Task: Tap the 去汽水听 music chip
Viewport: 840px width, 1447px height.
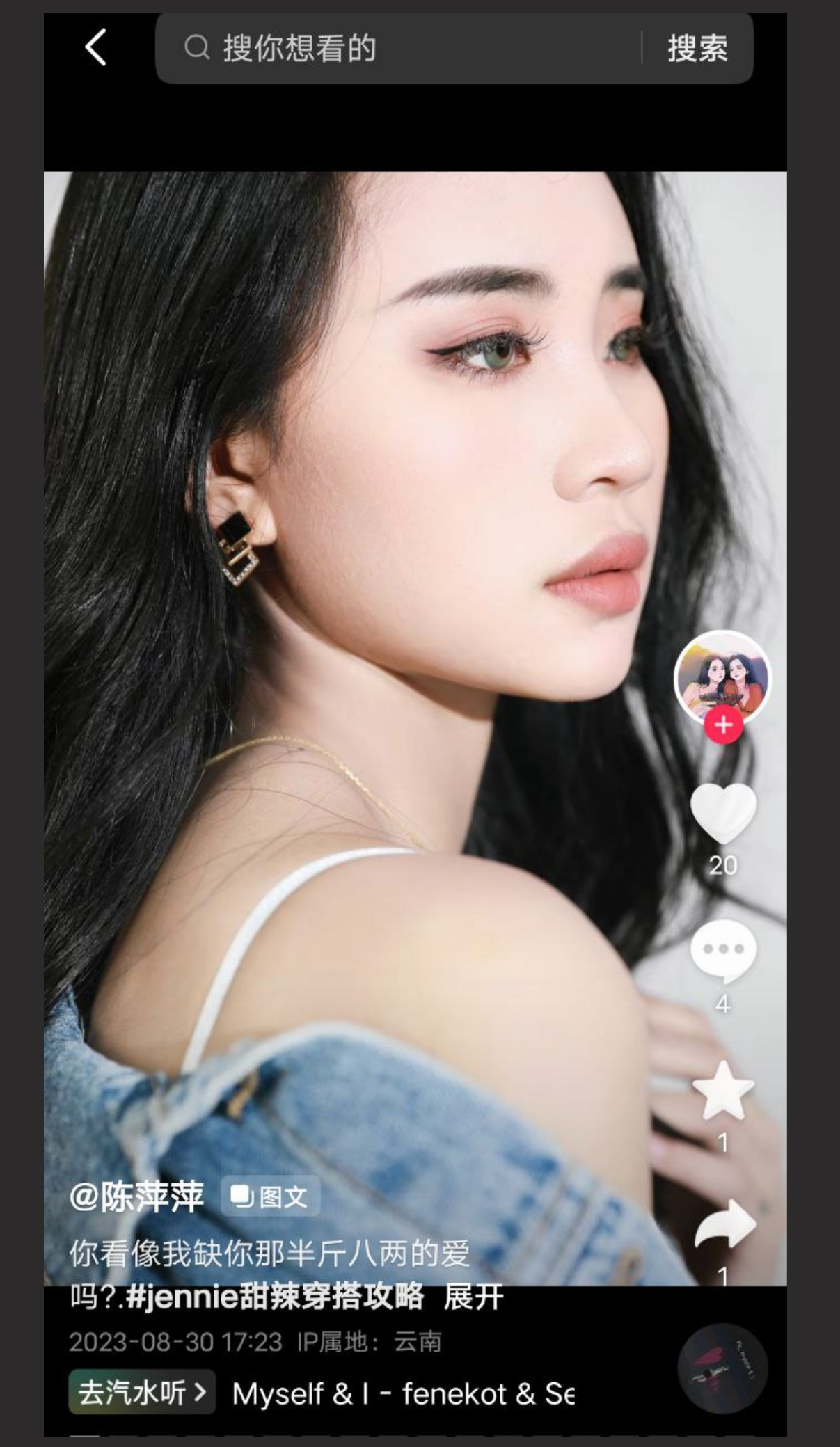Action: (142, 1393)
